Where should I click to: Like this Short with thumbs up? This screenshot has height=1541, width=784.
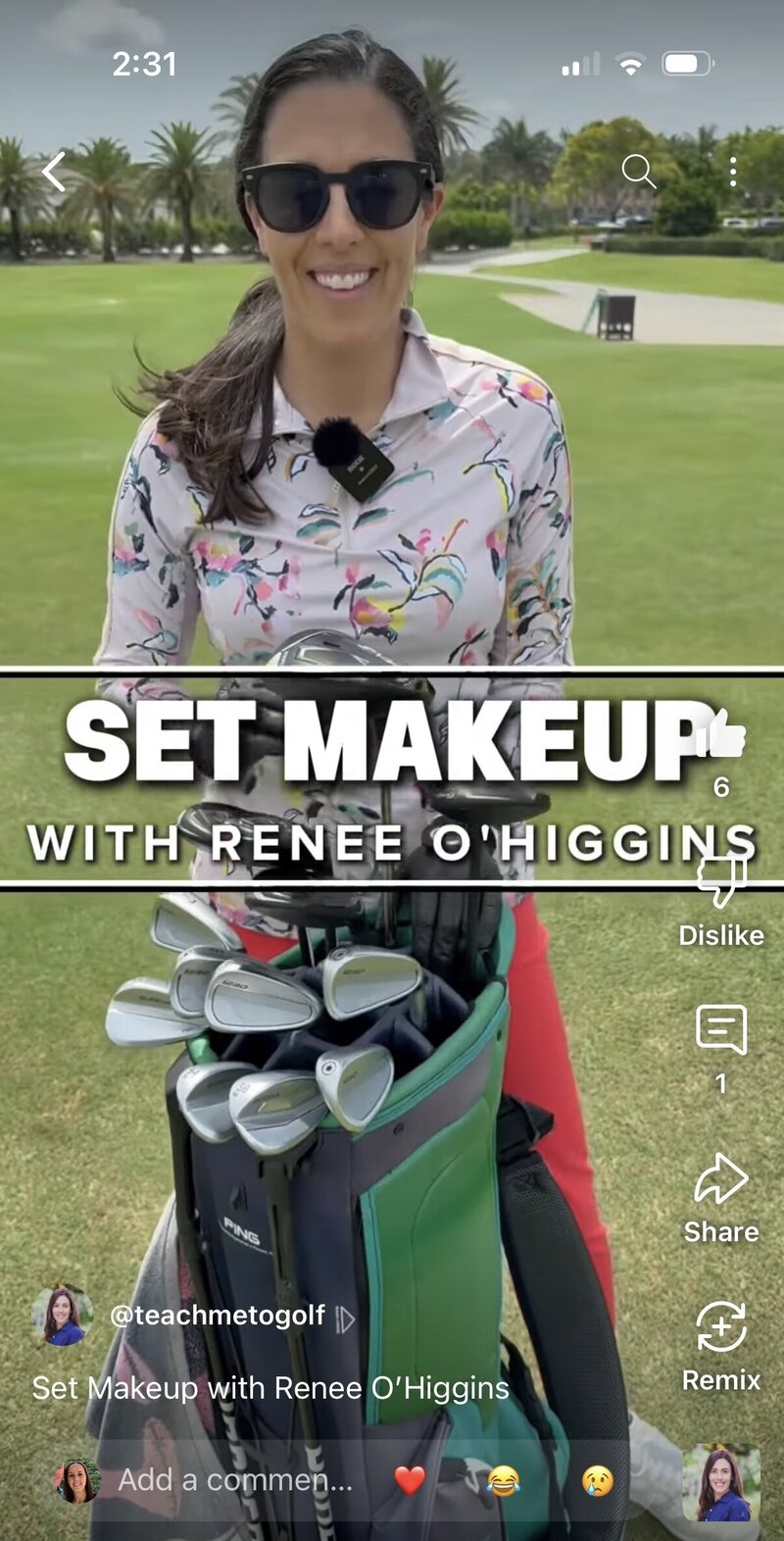(x=721, y=735)
